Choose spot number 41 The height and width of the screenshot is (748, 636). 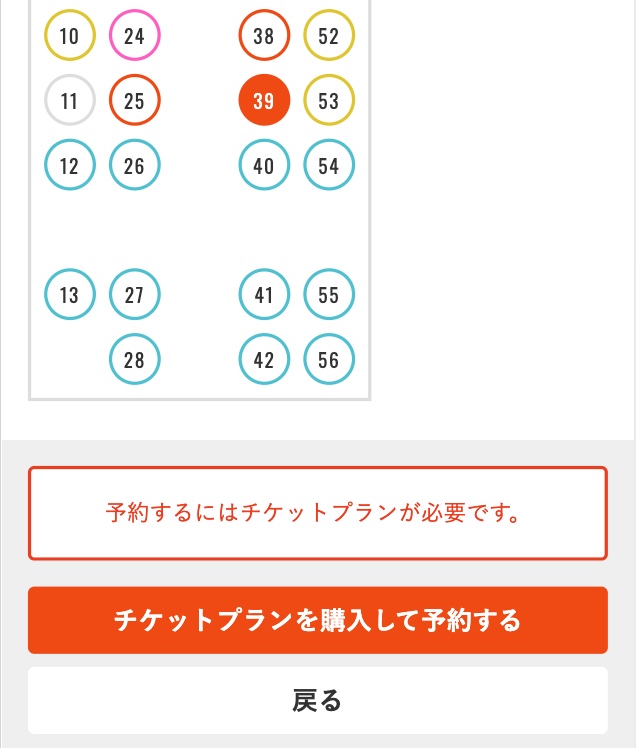tap(264, 295)
